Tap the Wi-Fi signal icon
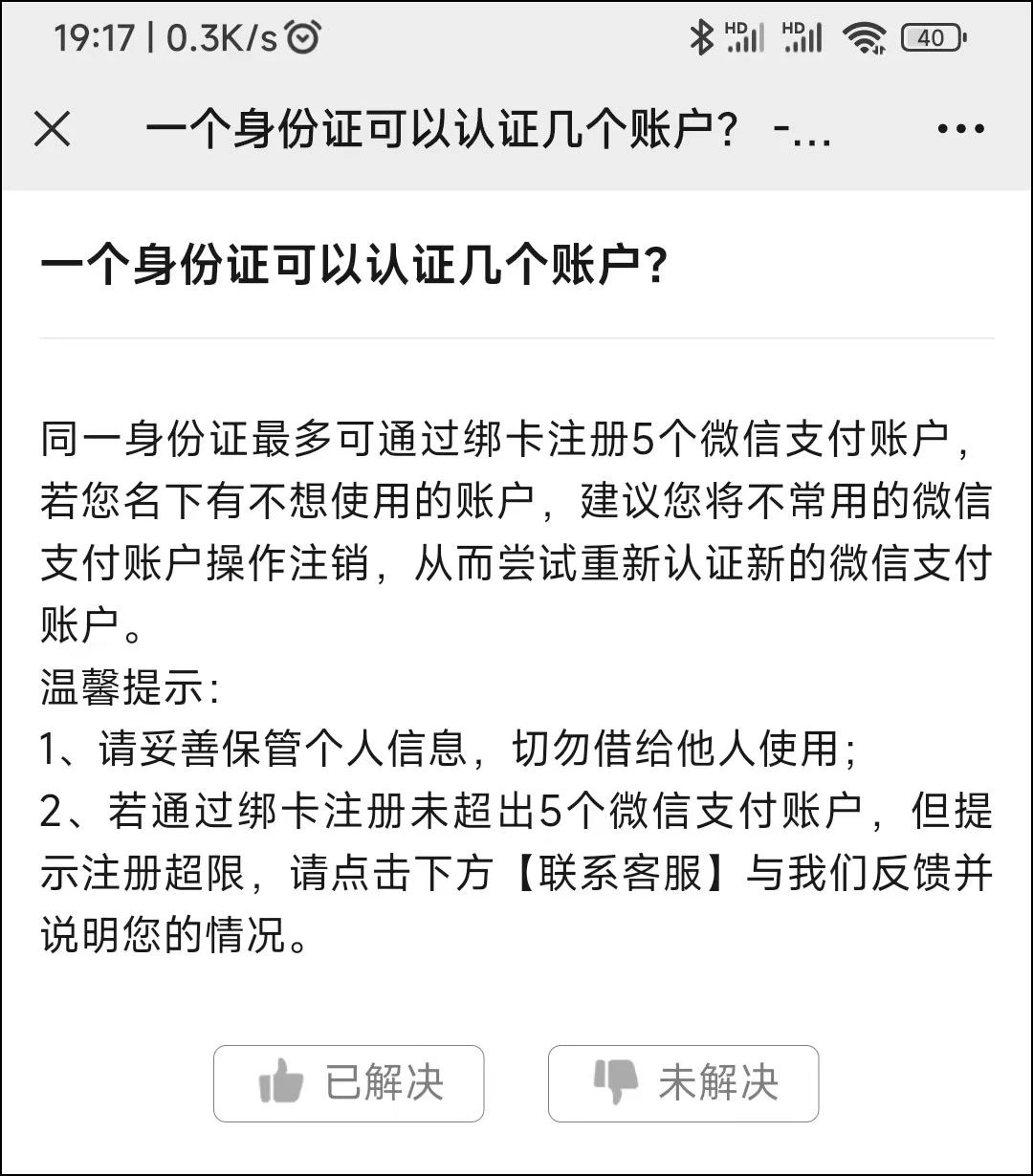The image size is (1033, 1176). click(866, 36)
